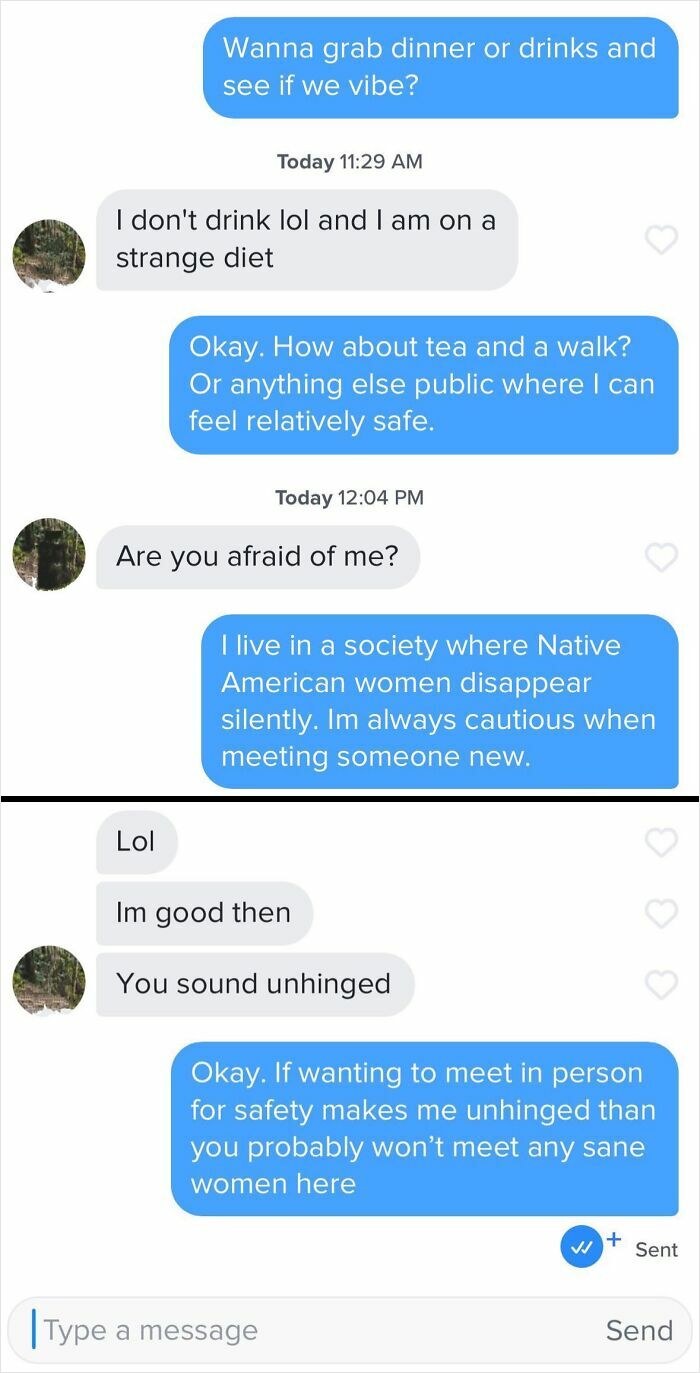Focus the "Type a message" field
This screenshot has height=1373, width=700.
(300, 1330)
